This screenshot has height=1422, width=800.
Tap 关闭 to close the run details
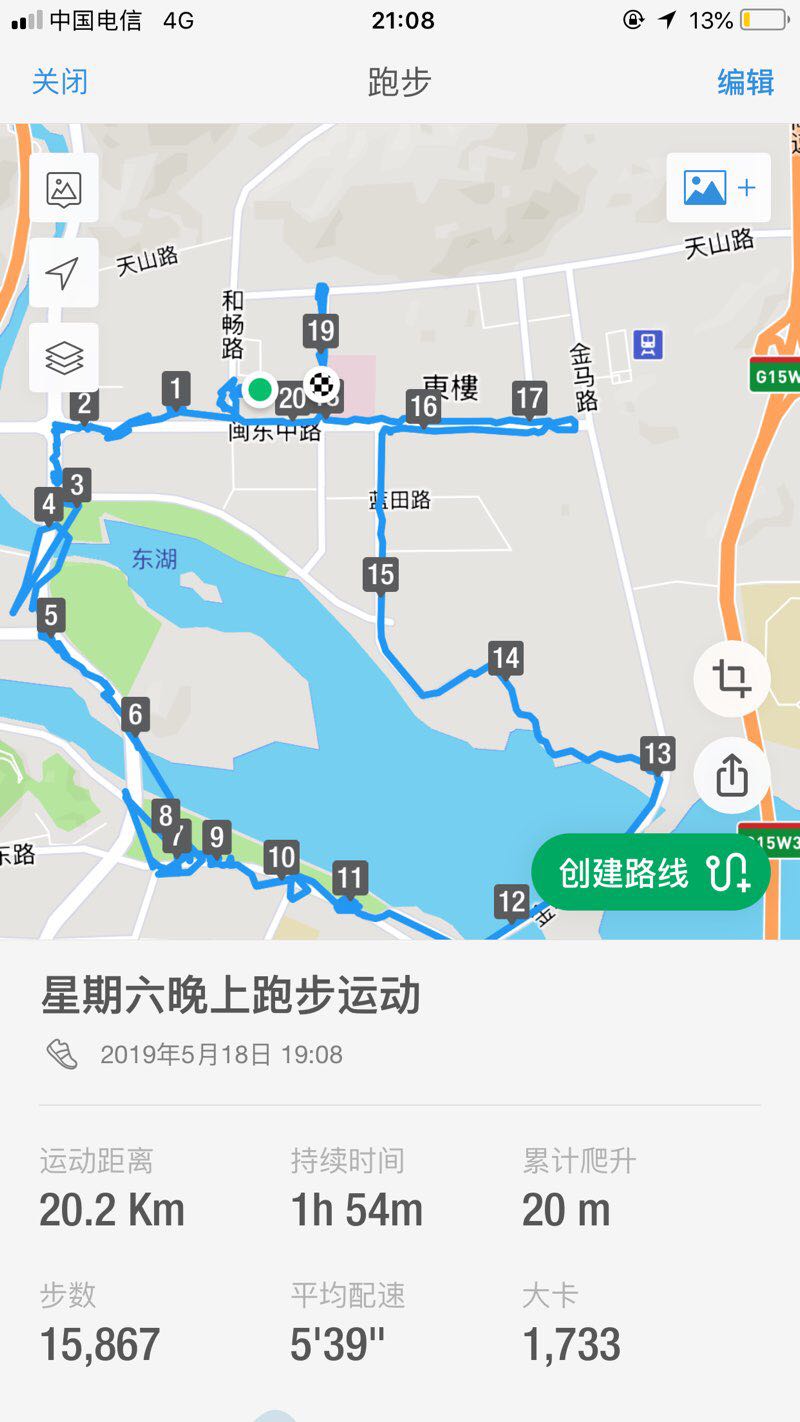click(60, 82)
